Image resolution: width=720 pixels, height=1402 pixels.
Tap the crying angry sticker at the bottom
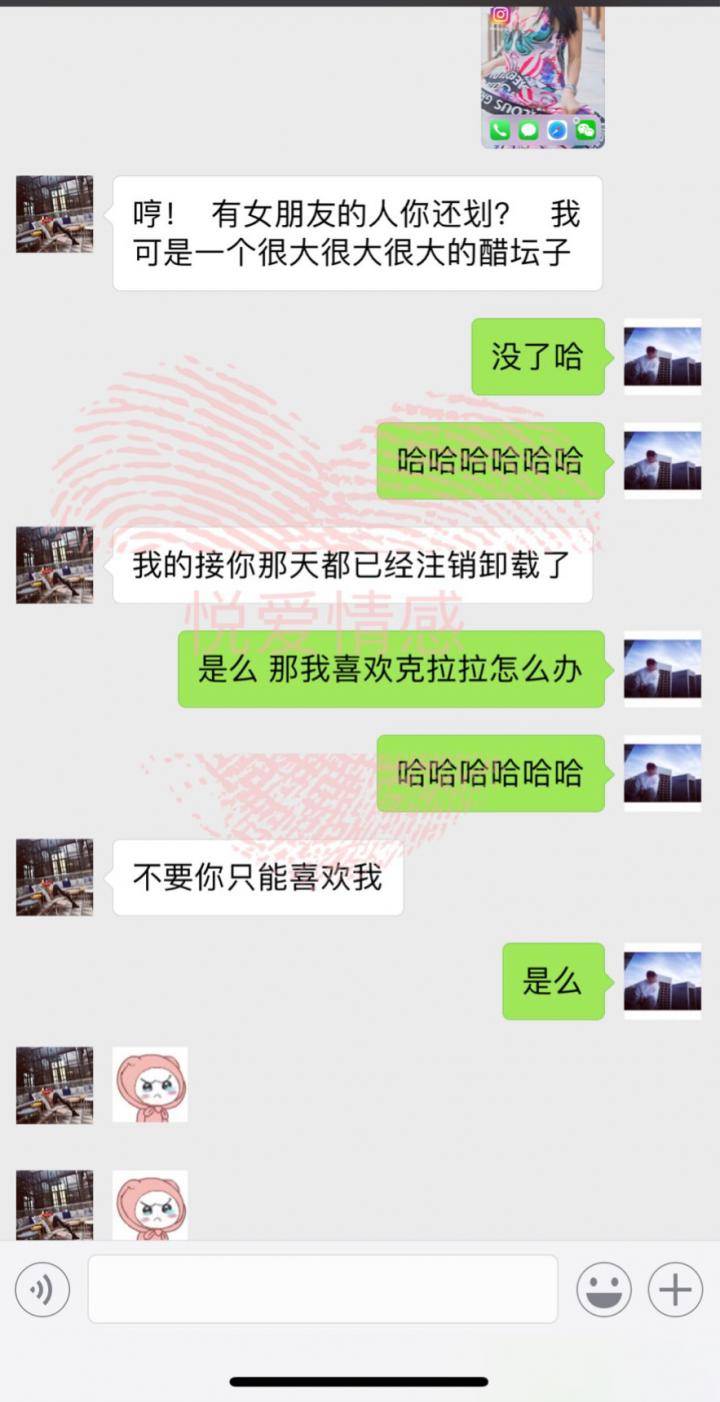pyautogui.click(x=152, y=1205)
